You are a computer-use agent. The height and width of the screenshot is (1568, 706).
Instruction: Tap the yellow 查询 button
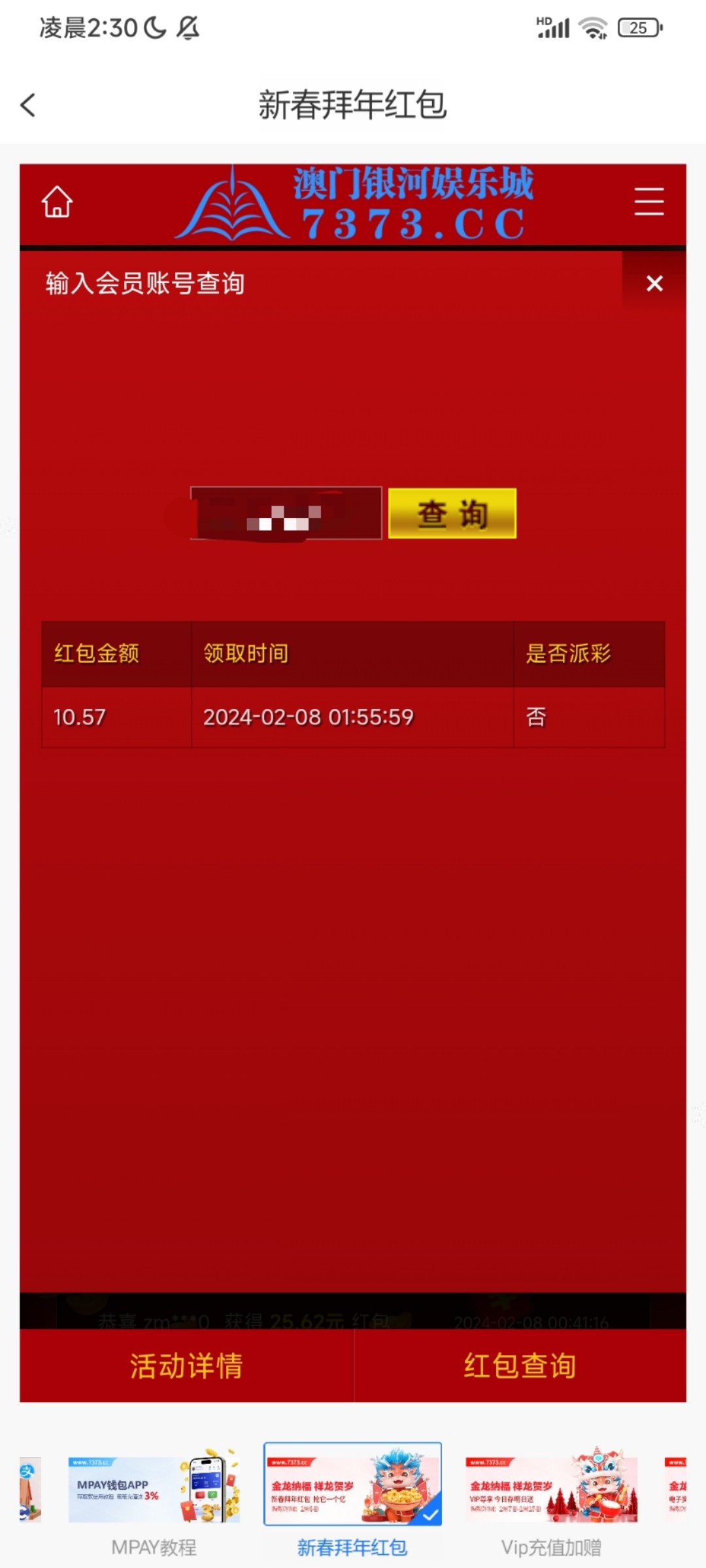452,514
